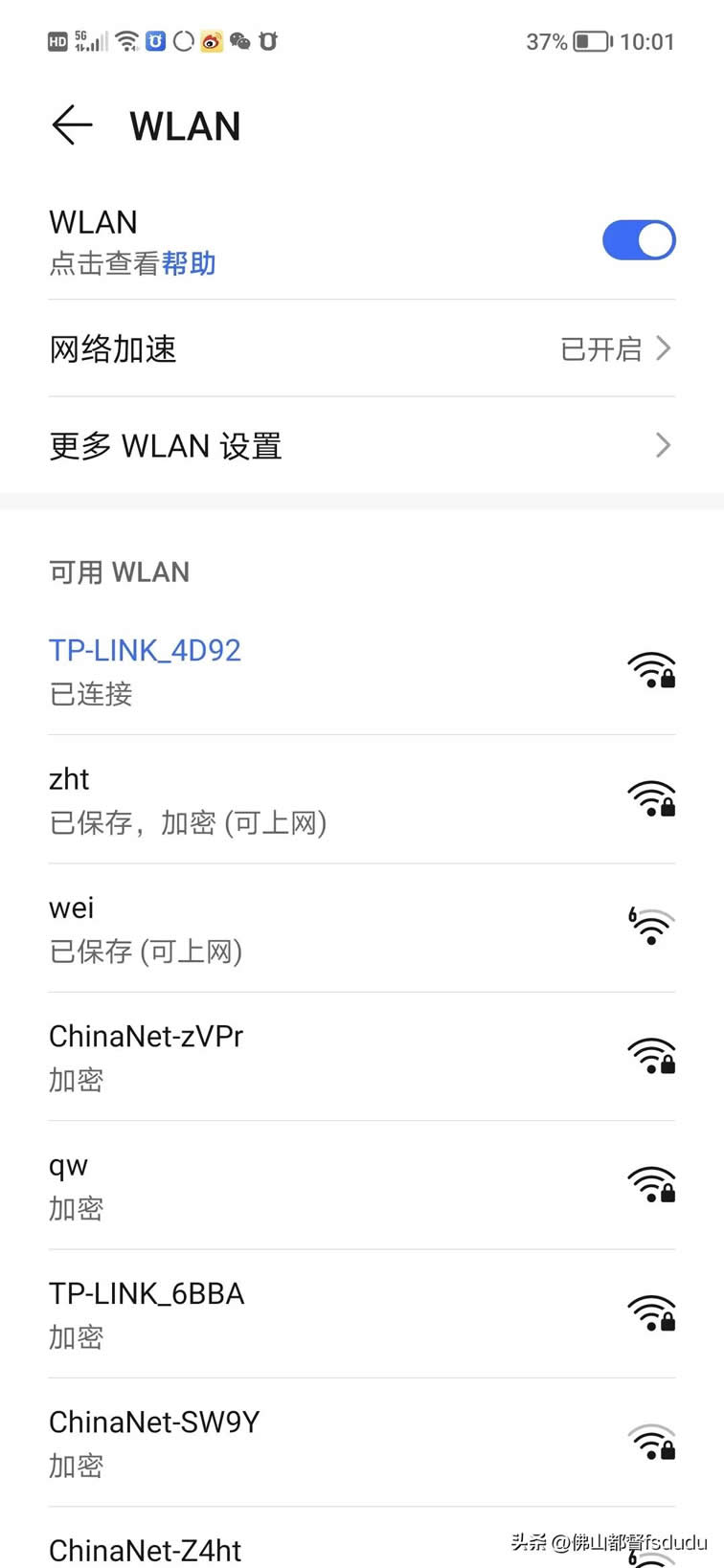Image resolution: width=724 pixels, height=1568 pixels.
Task: Select the ChinaNet-Z4ht network
Action: click(287, 1549)
